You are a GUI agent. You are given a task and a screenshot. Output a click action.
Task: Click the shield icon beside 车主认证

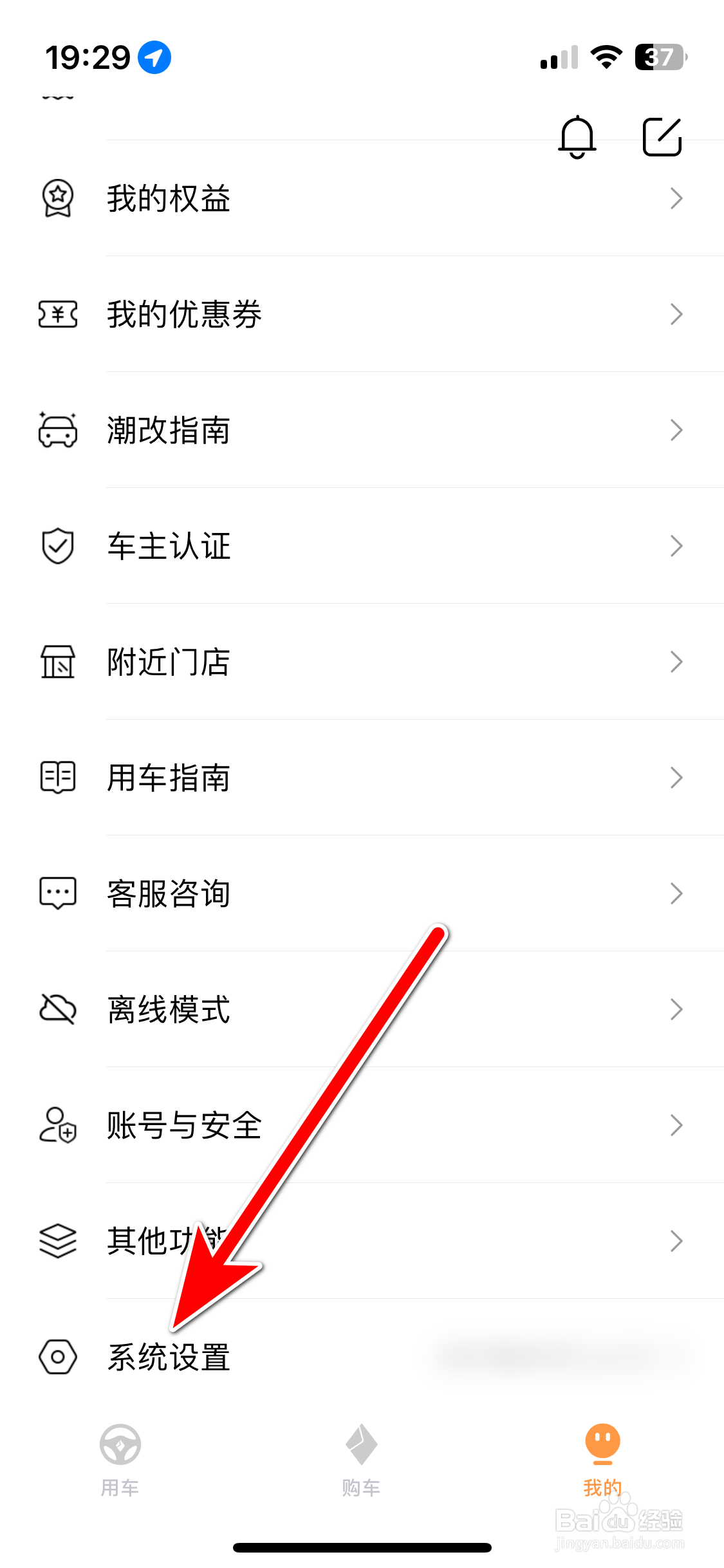[x=57, y=546]
